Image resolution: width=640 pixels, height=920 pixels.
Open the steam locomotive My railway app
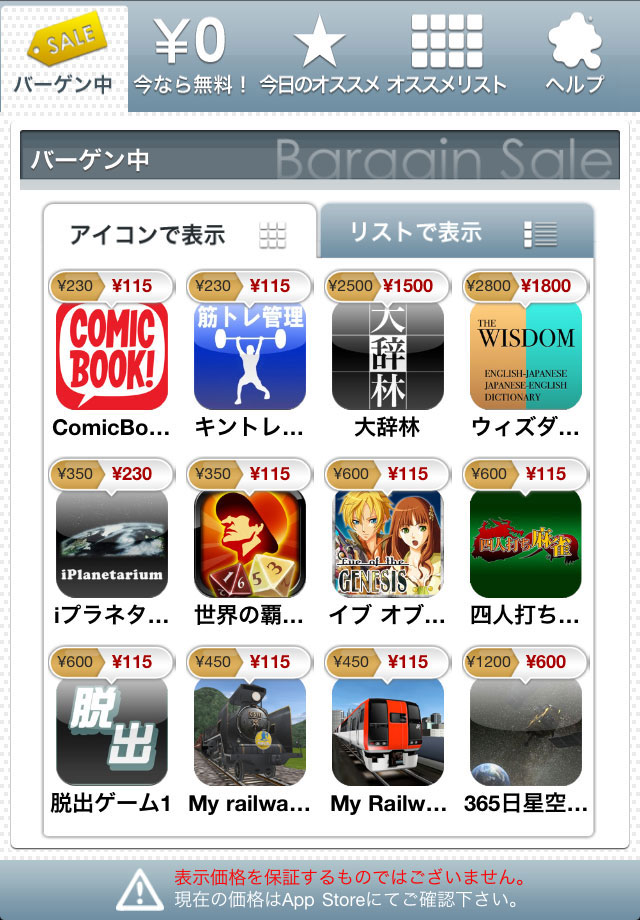(x=249, y=733)
